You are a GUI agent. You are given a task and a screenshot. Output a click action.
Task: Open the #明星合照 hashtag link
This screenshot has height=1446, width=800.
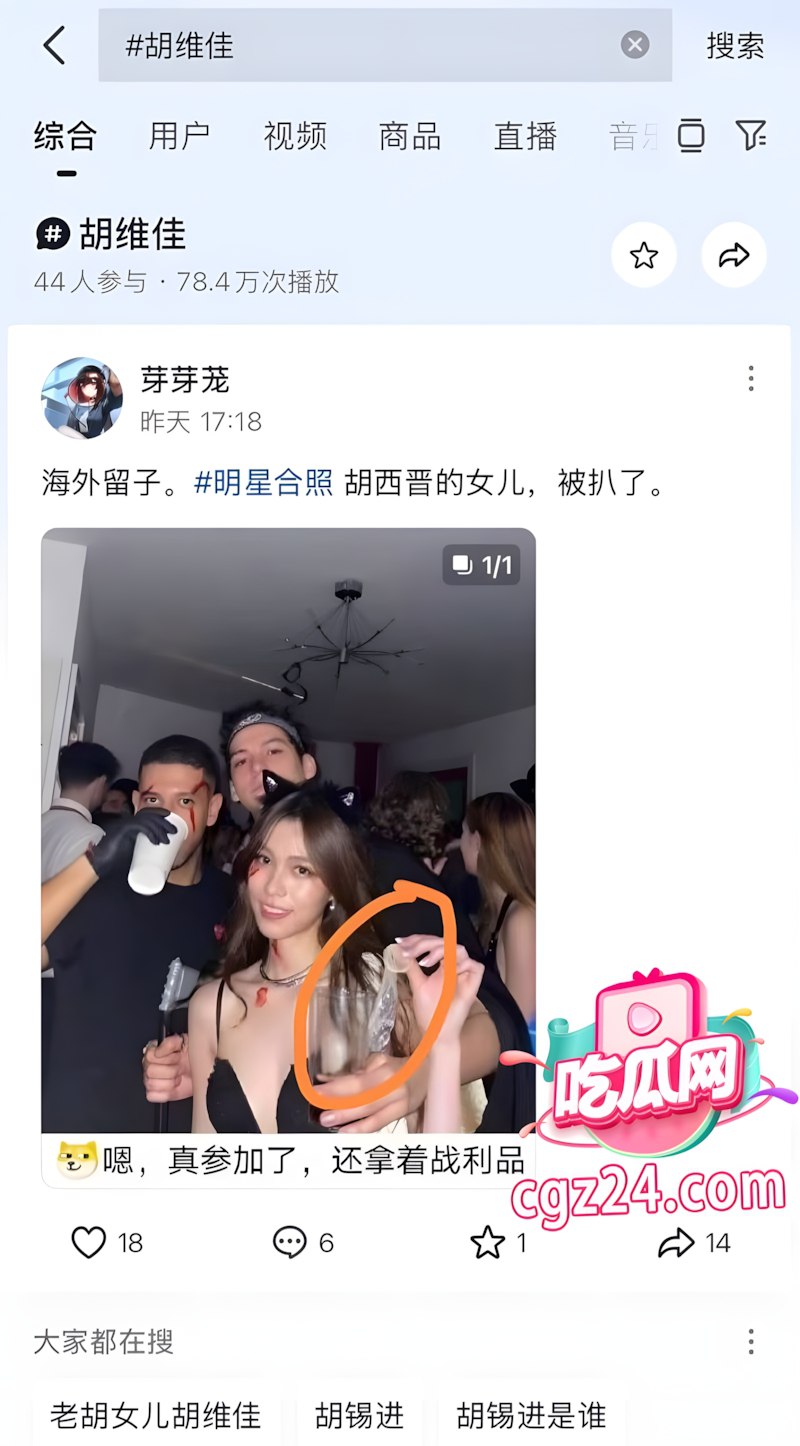[x=263, y=484]
